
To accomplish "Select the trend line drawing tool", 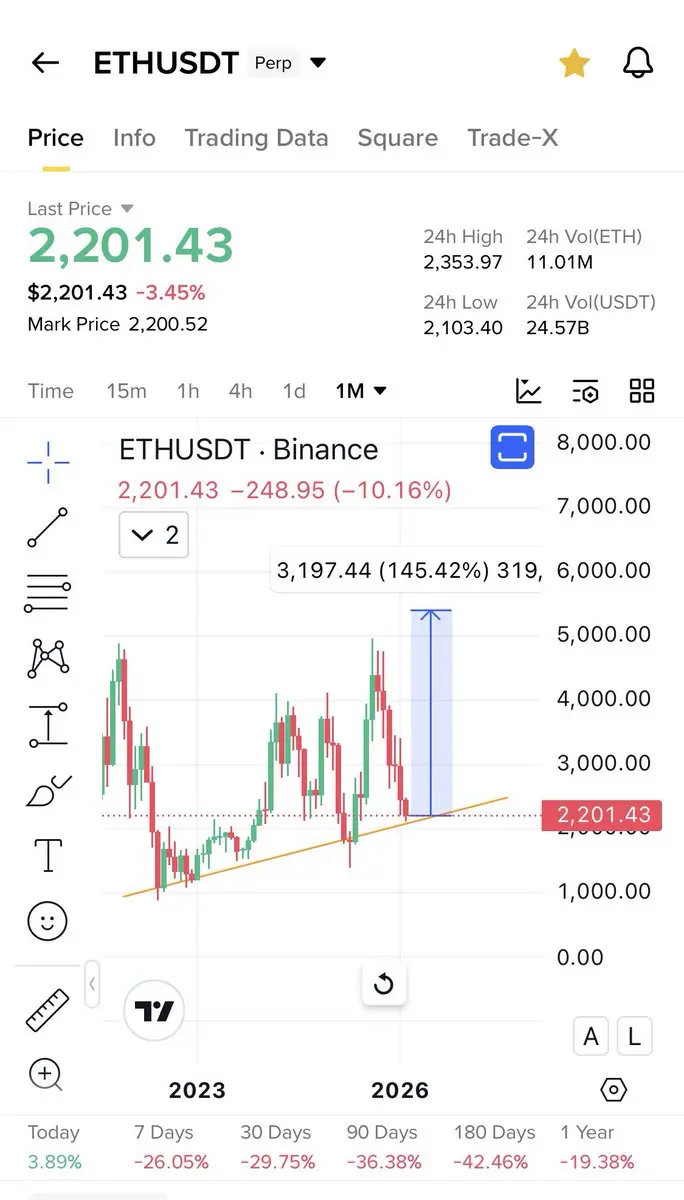I will tap(47, 527).
